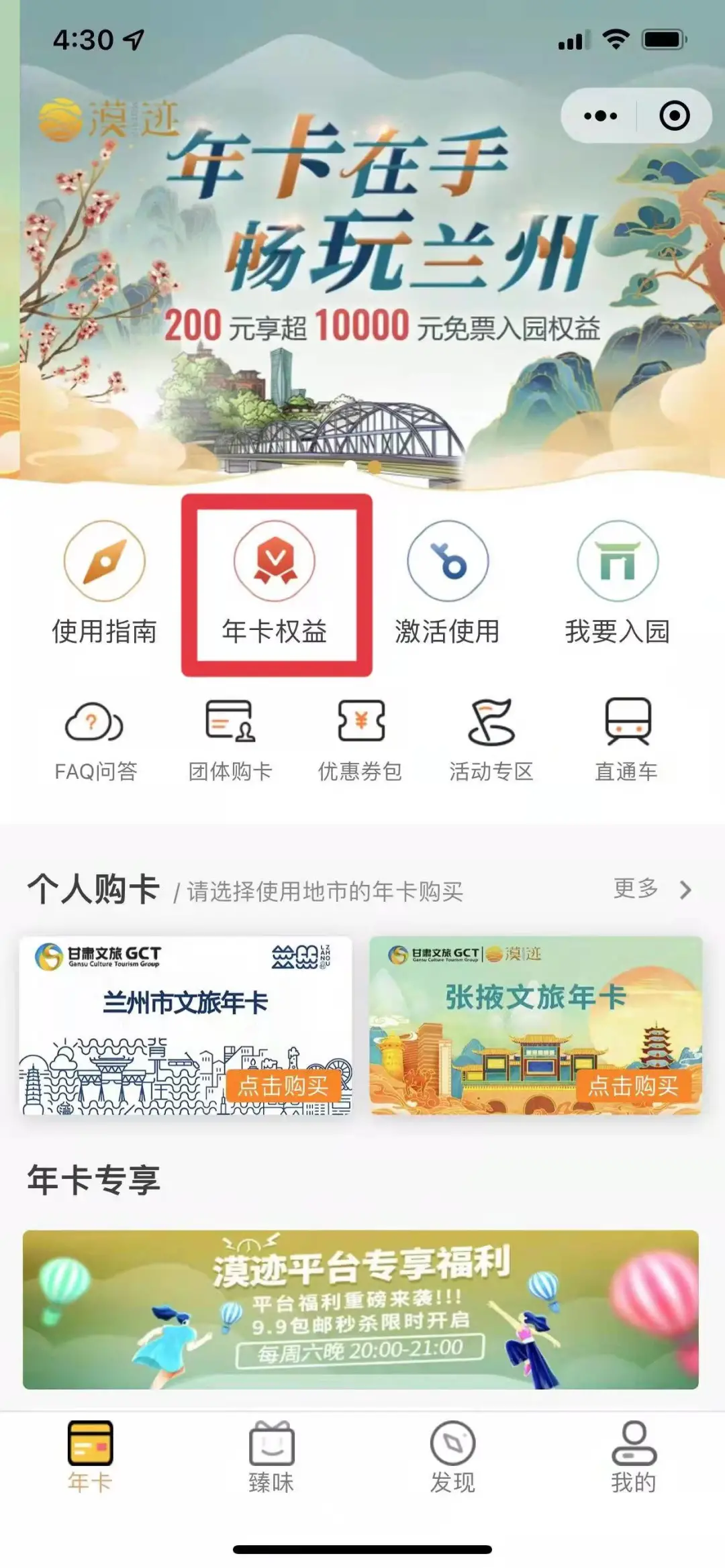Open 使用指南 guide
The height and width of the screenshot is (1568, 725).
pyautogui.click(x=105, y=582)
